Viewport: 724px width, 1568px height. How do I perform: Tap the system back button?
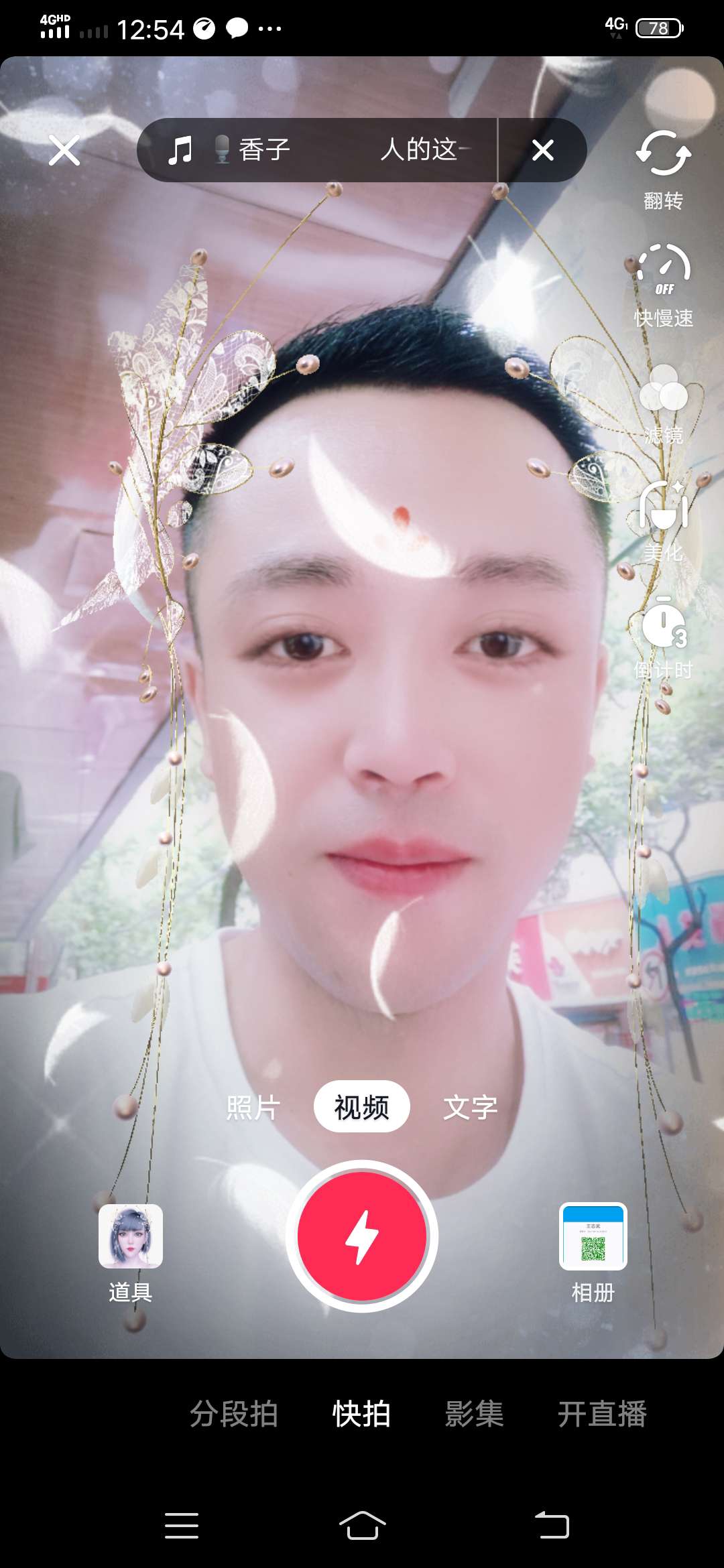coord(552,1525)
